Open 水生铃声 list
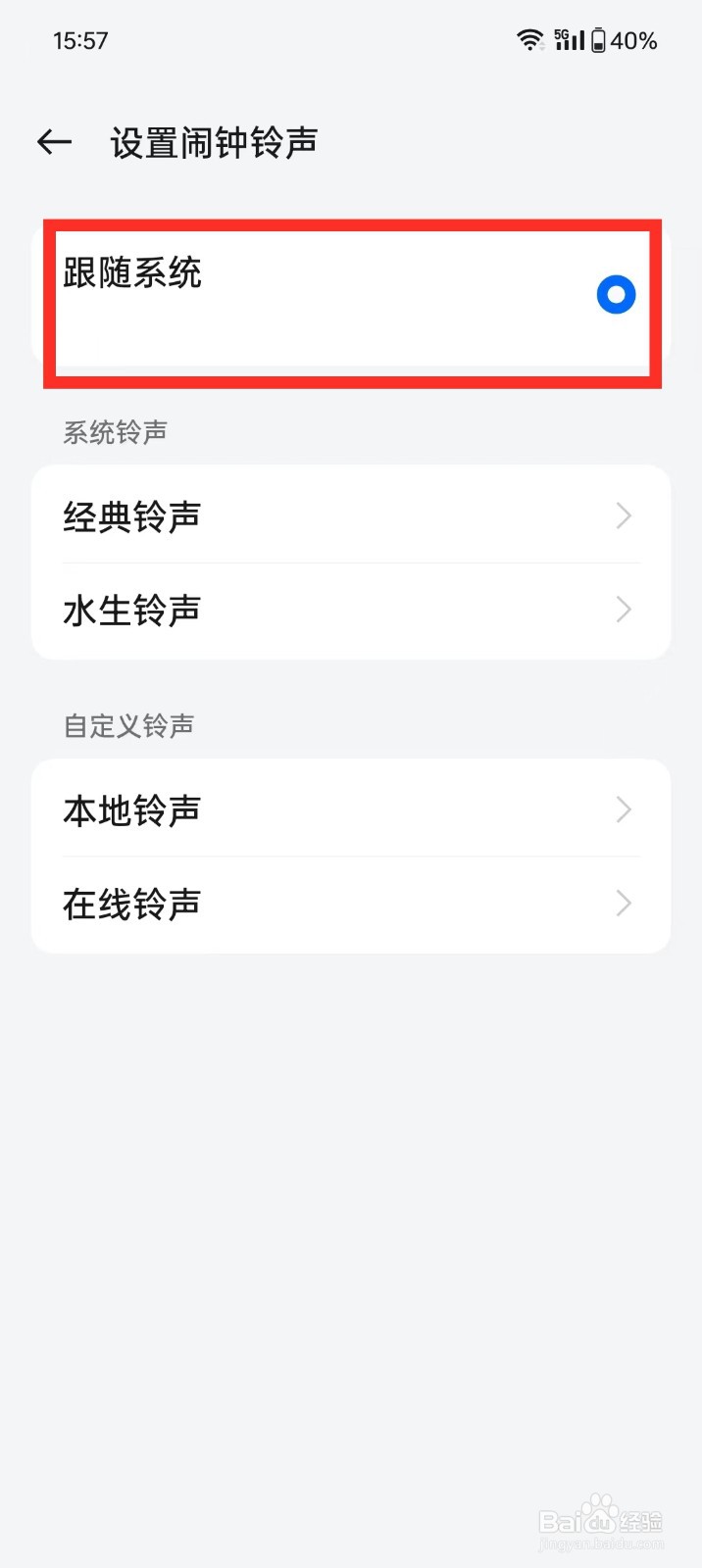This screenshot has height=1568, width=702. (x=351, y=611)
